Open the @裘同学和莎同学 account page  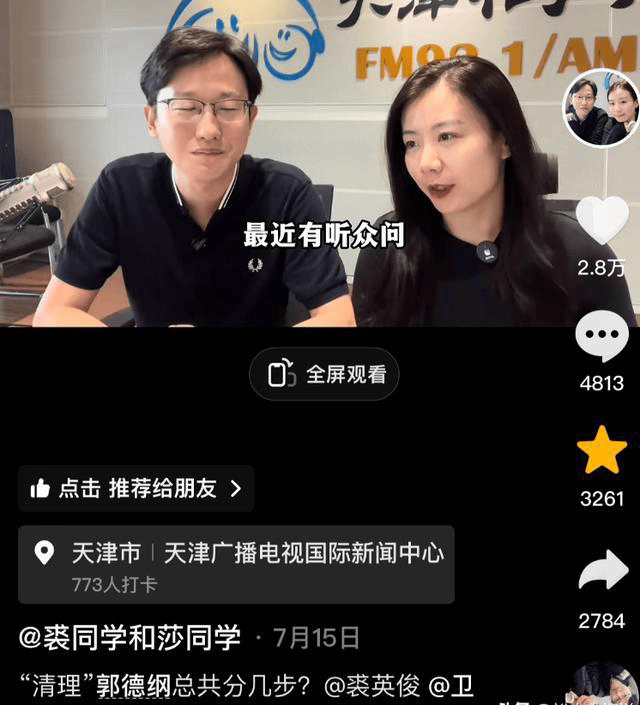point(130,637)
